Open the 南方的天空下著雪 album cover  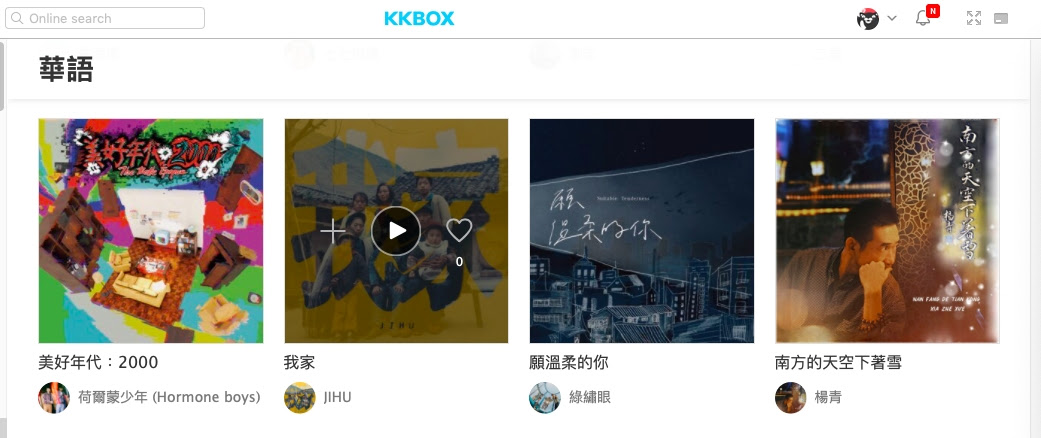(887, 231)
